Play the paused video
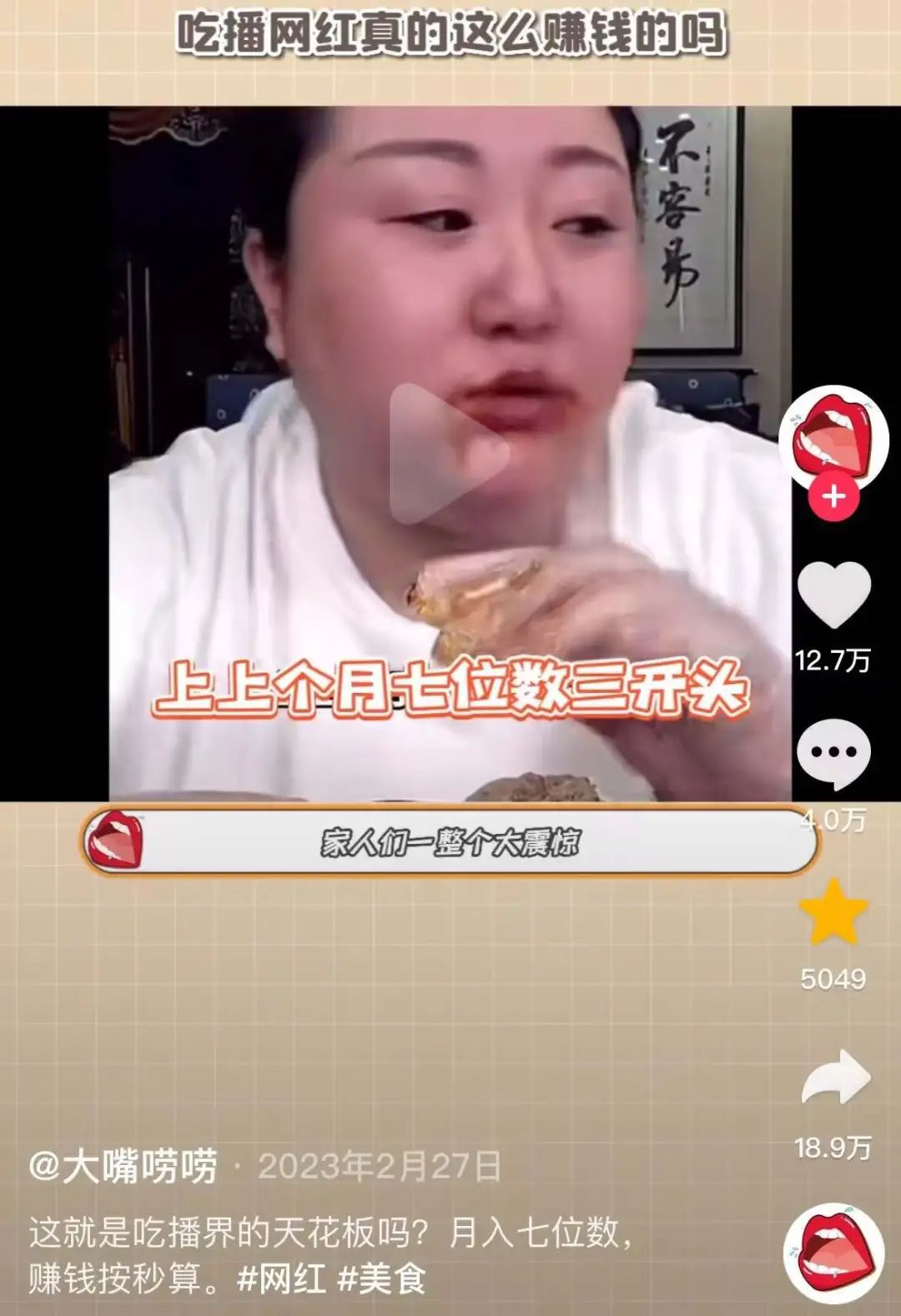901x1316 pixels. click(x=449, y=455)
